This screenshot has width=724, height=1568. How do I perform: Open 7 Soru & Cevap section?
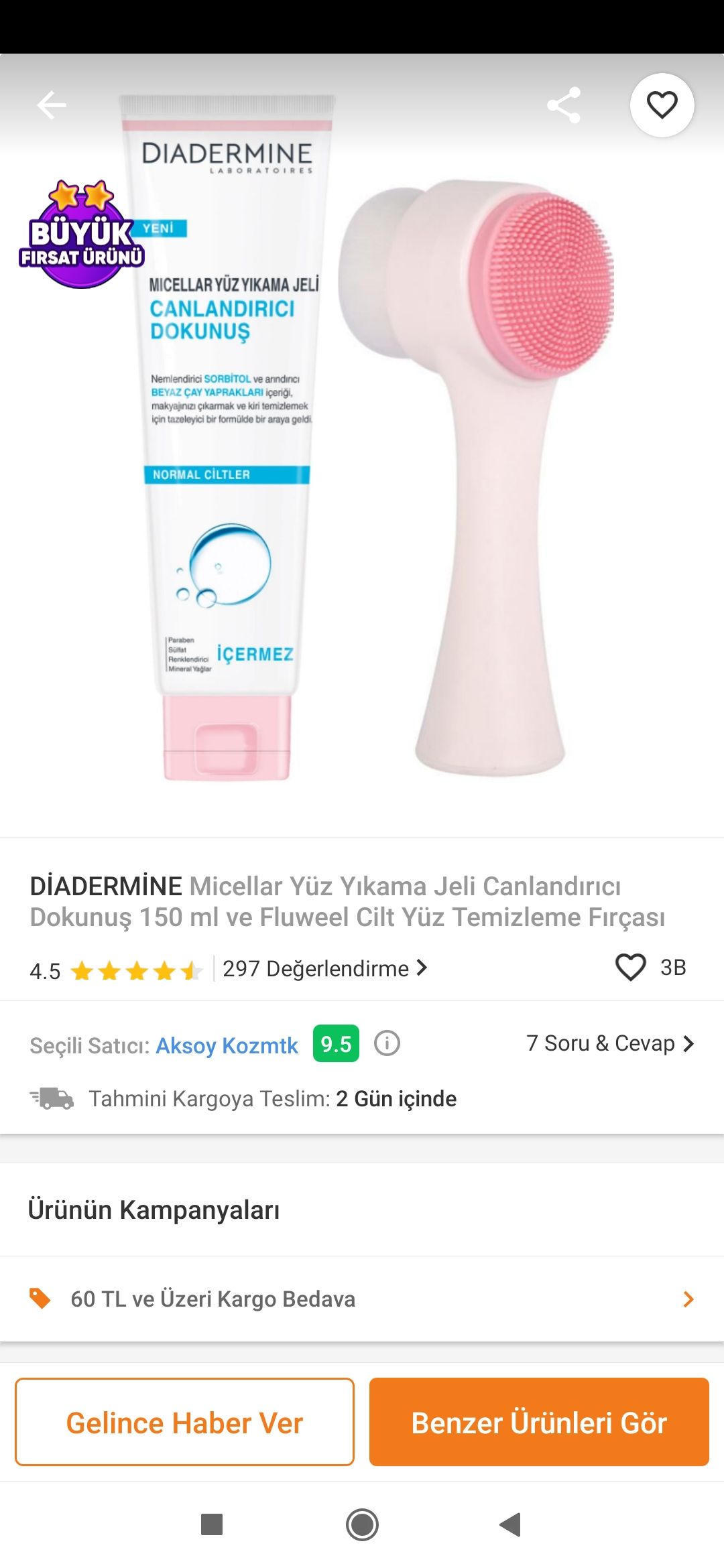[610, 1043]
